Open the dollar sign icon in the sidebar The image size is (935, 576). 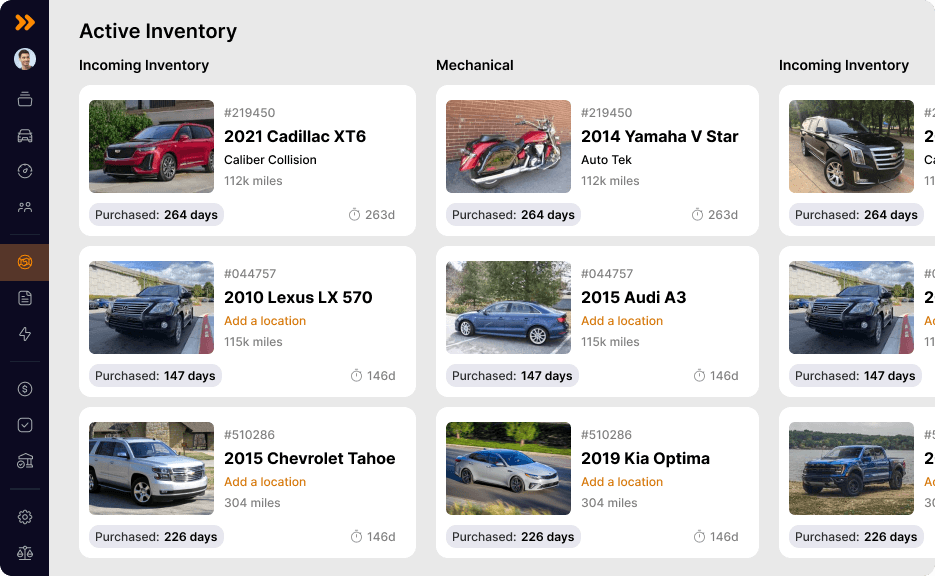[25, 388]
